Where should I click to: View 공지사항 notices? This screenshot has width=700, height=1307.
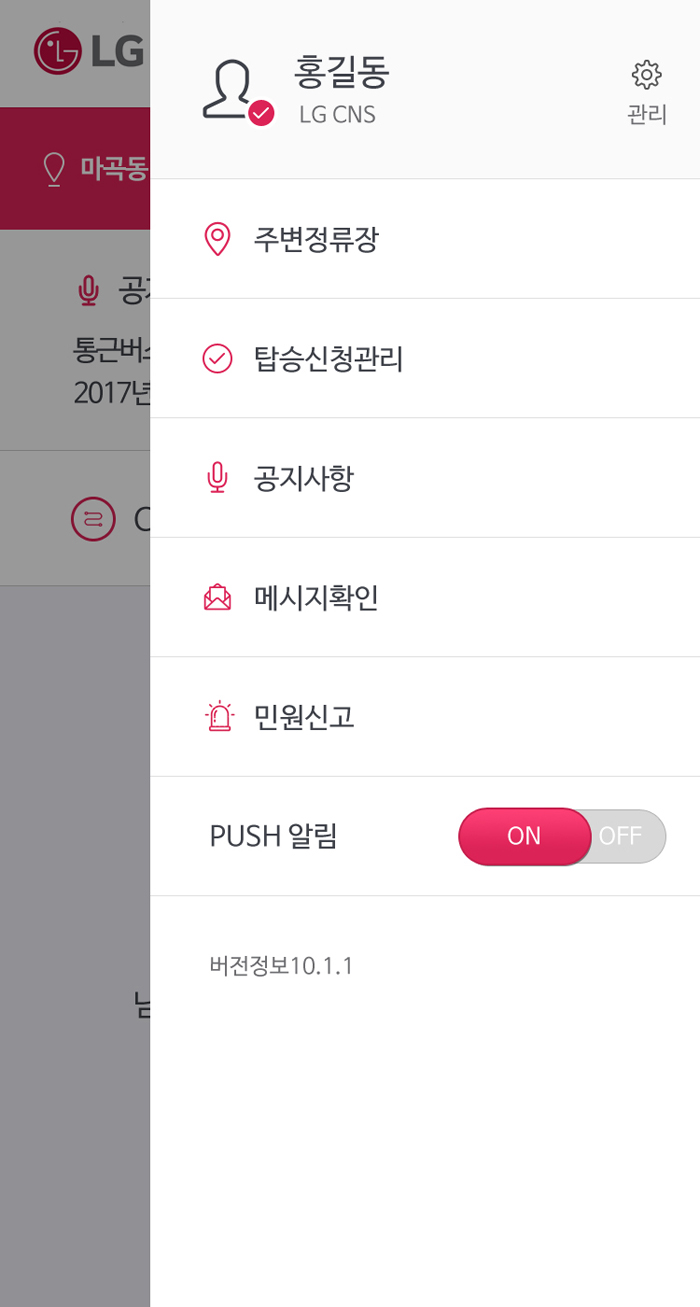303,479
